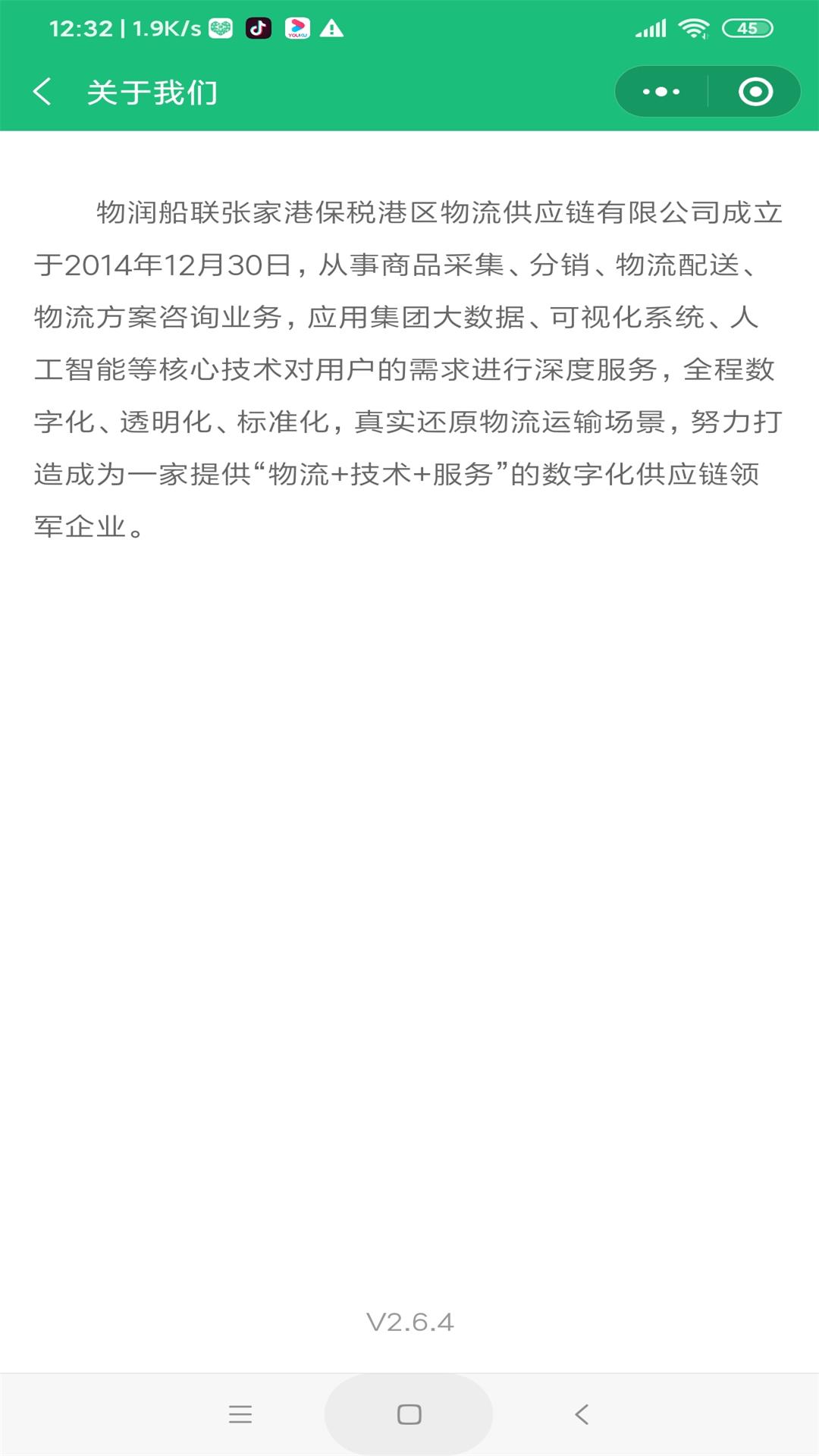This screenshot has height=1456, width=819.
Task: Tap the battery indicator showing 45
Action: [x=747, y=27]
